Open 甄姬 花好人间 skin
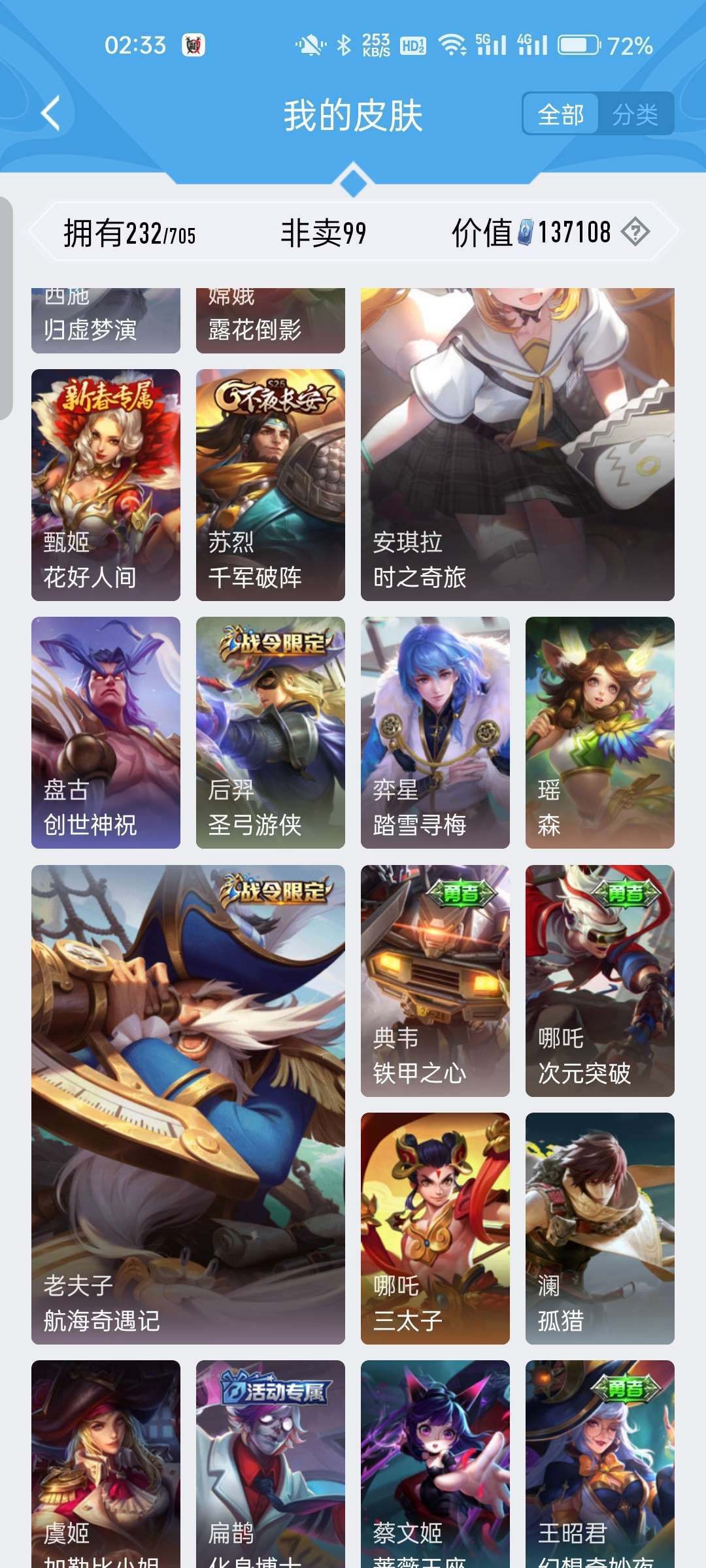Viewport: 706px width, 1568px height. (106, 485)
